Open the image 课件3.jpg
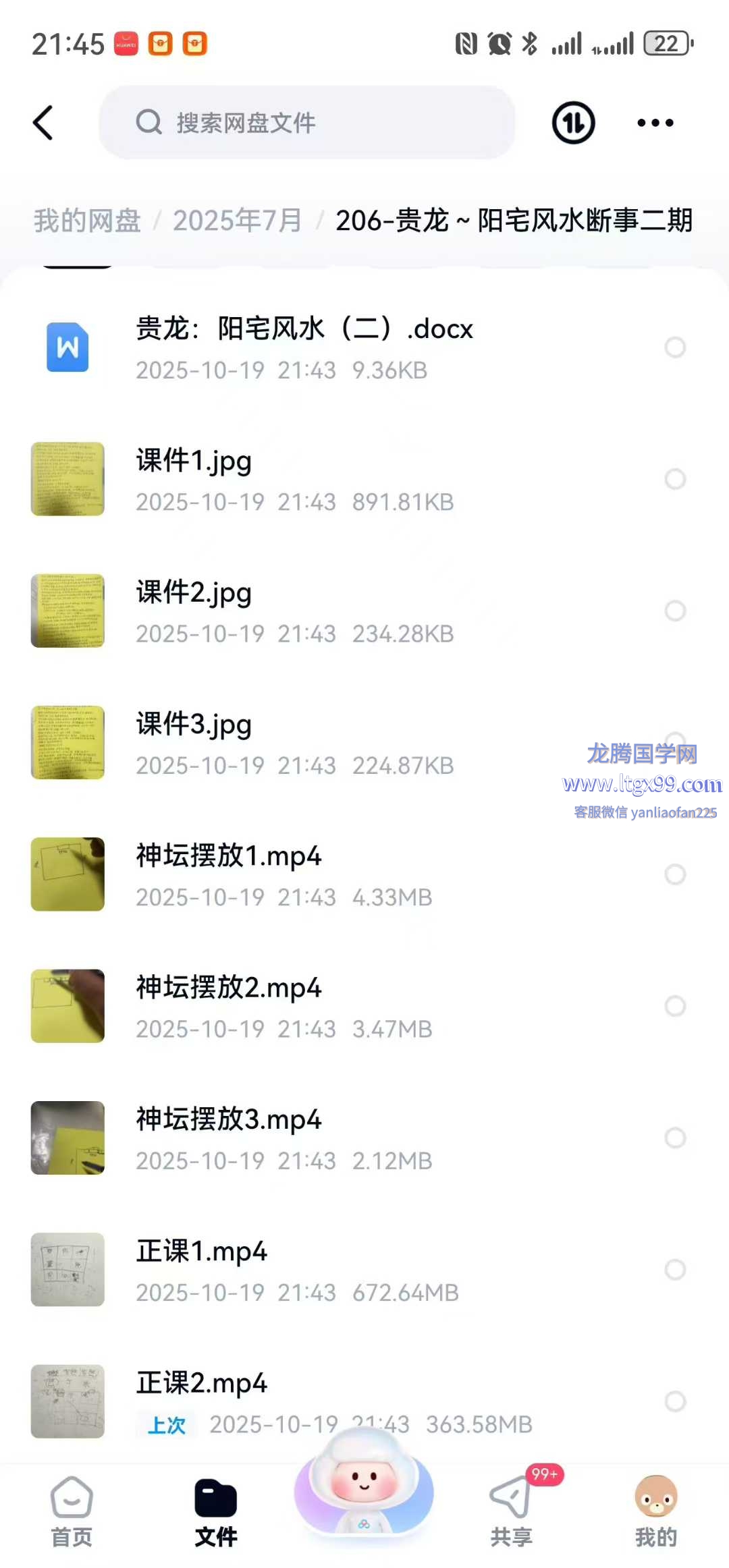The width and height of the screenshot is (729, 1568). point(194,742)
